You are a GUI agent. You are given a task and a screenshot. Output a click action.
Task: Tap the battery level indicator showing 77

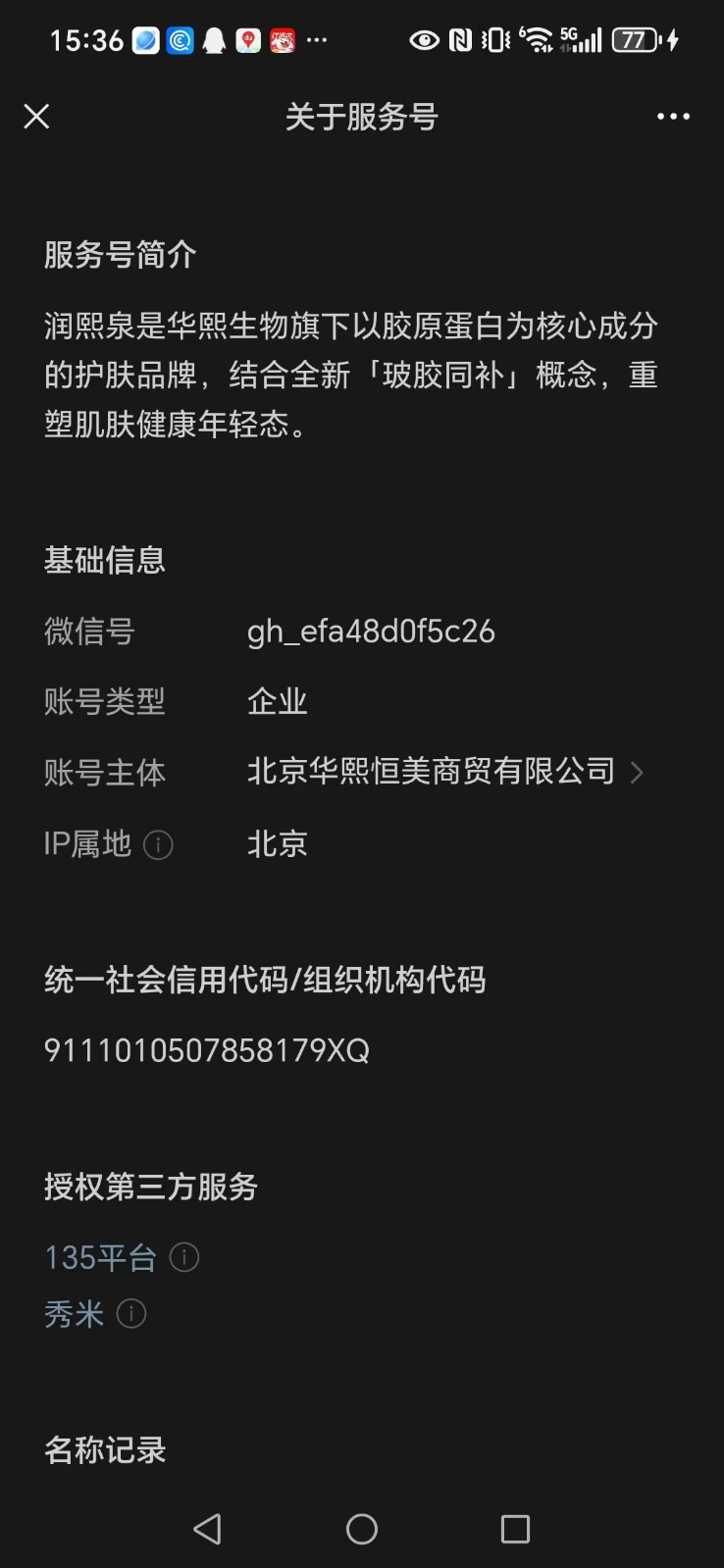click(634, 40)
